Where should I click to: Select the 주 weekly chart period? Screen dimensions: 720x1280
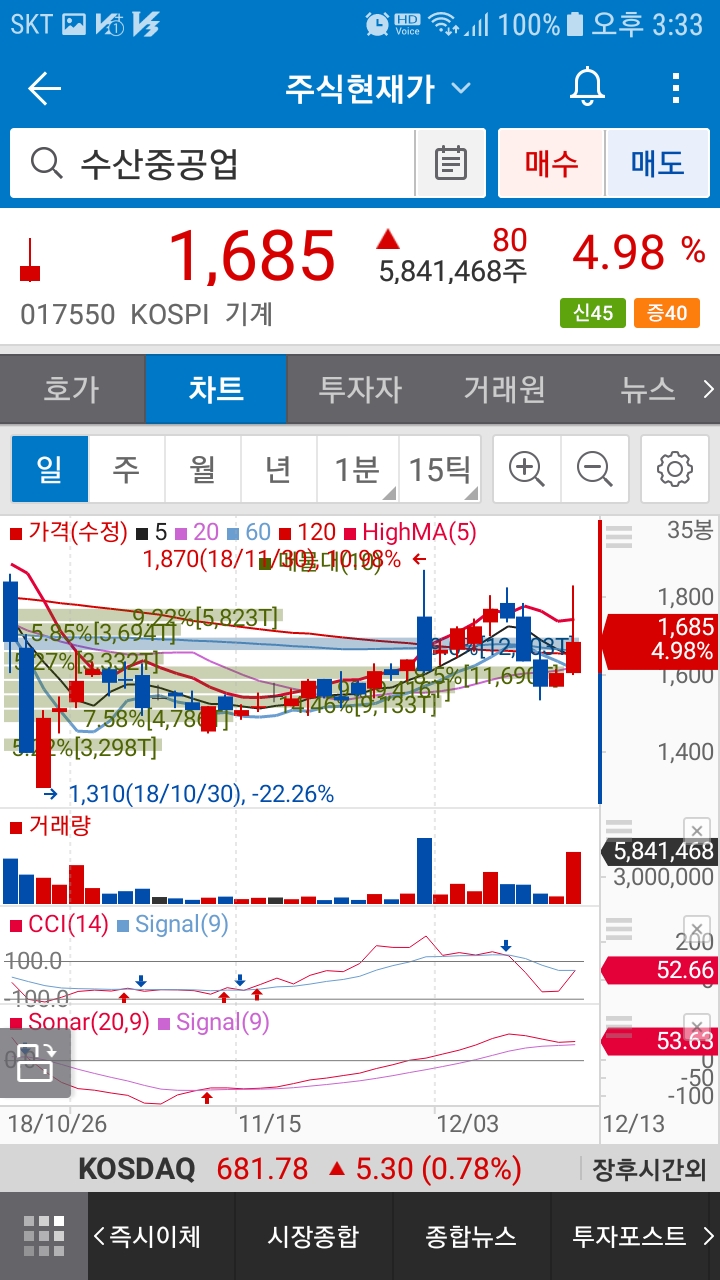point(126,469)
